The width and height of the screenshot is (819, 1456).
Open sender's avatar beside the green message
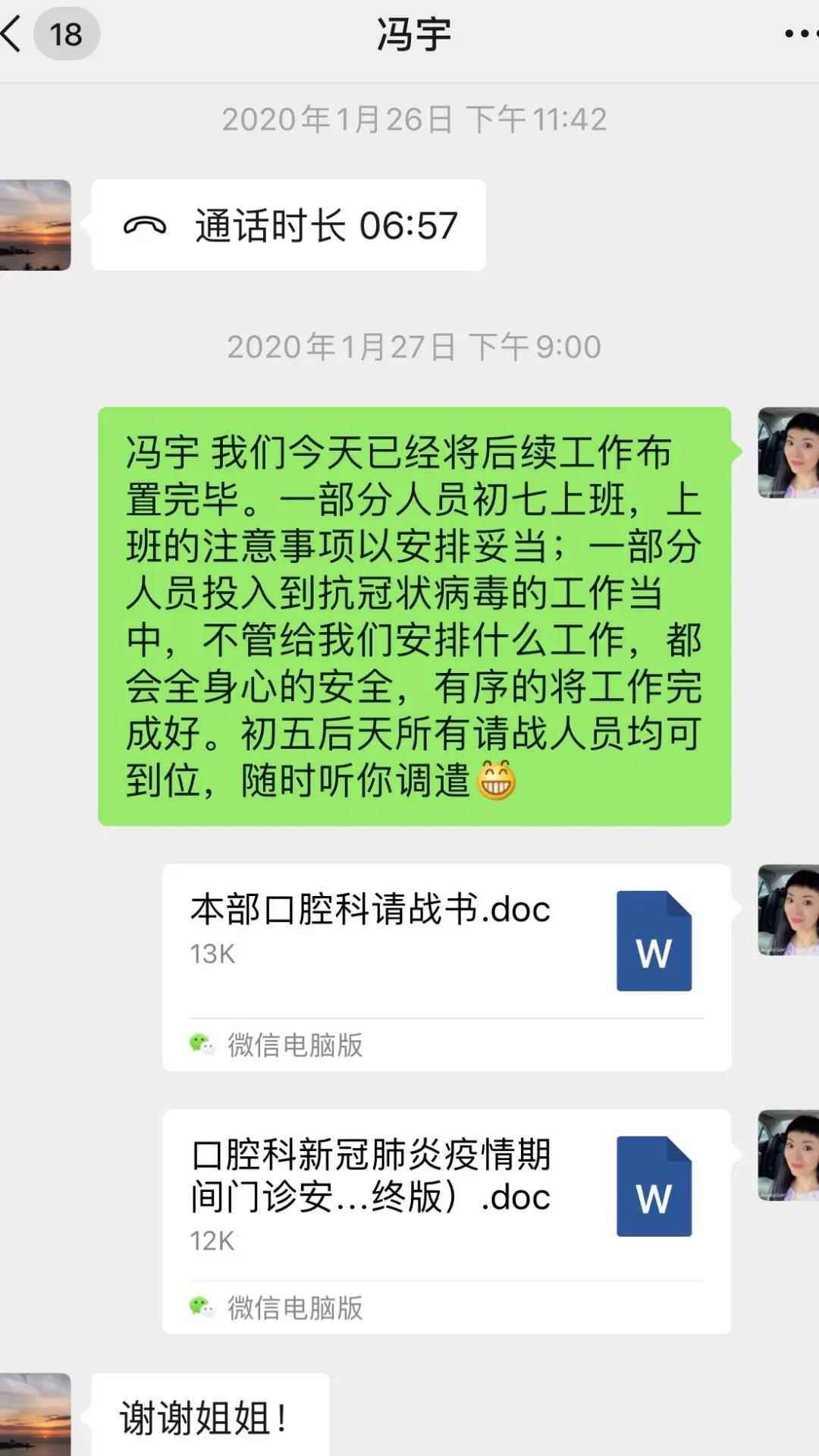pos(789,453)
